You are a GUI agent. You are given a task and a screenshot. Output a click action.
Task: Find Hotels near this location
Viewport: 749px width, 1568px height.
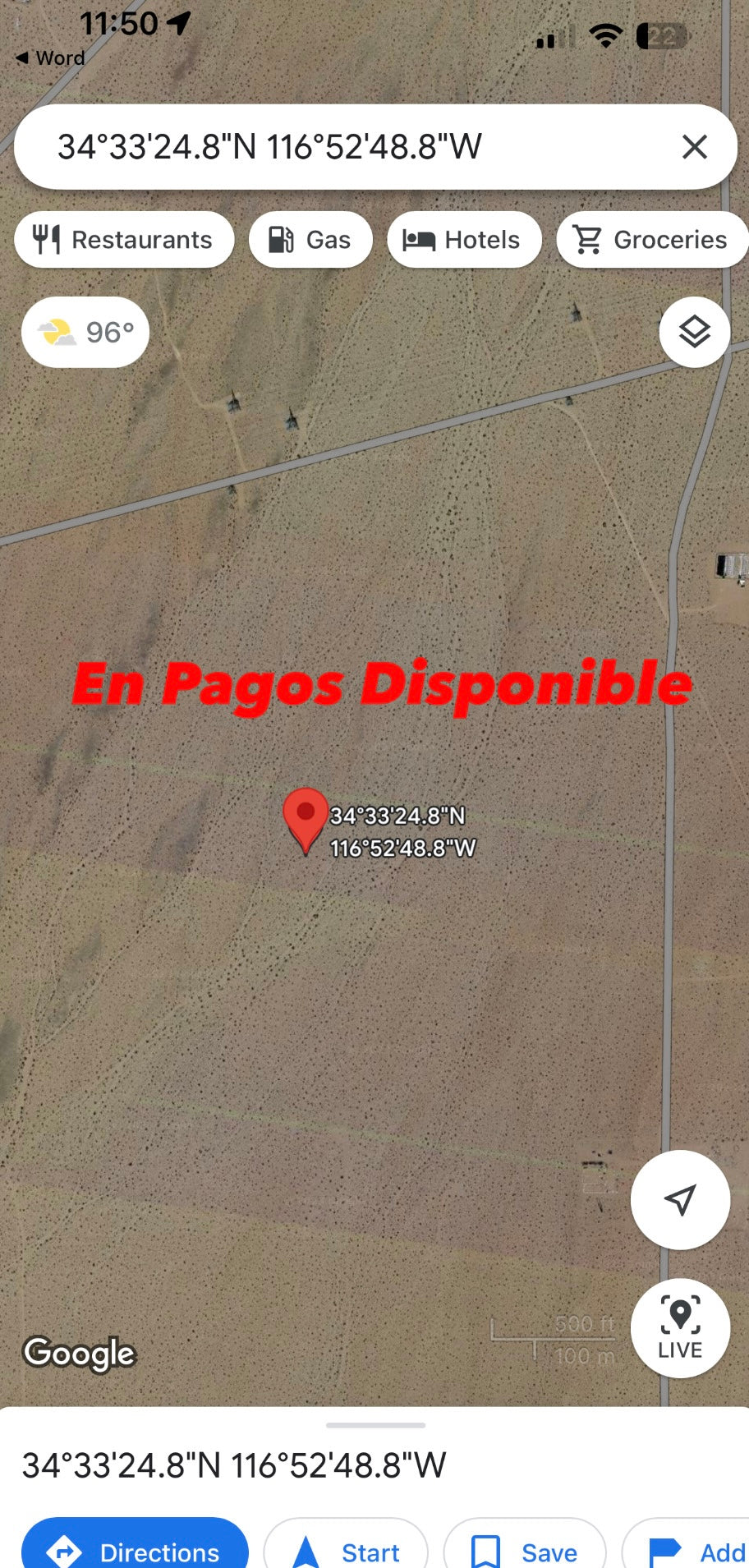pyautogui.click(x=464, y=240)
